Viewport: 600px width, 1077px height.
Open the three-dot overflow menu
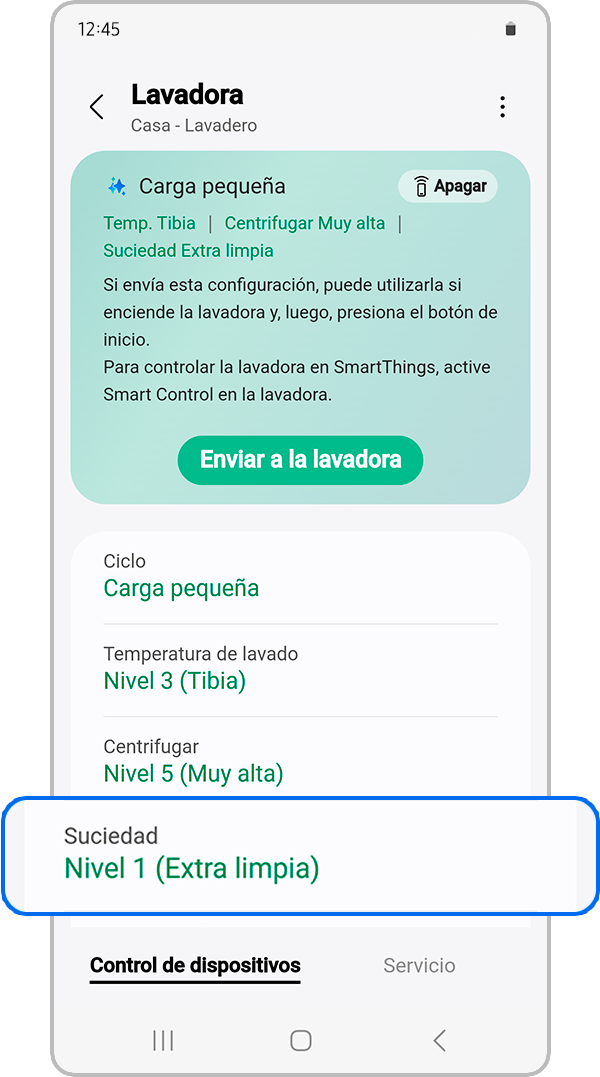(x=502, y=108)
